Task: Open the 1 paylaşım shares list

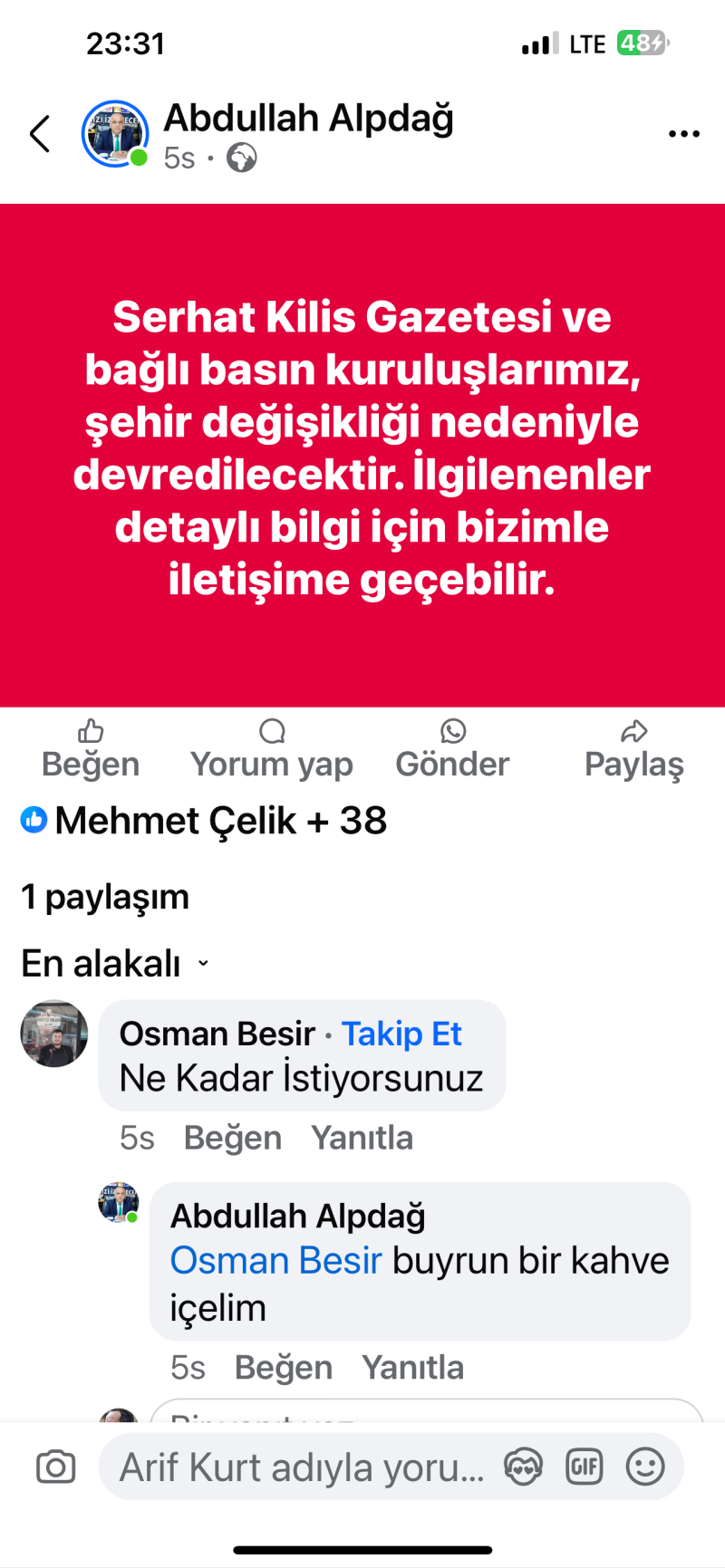Action: [x=105, y=897]
